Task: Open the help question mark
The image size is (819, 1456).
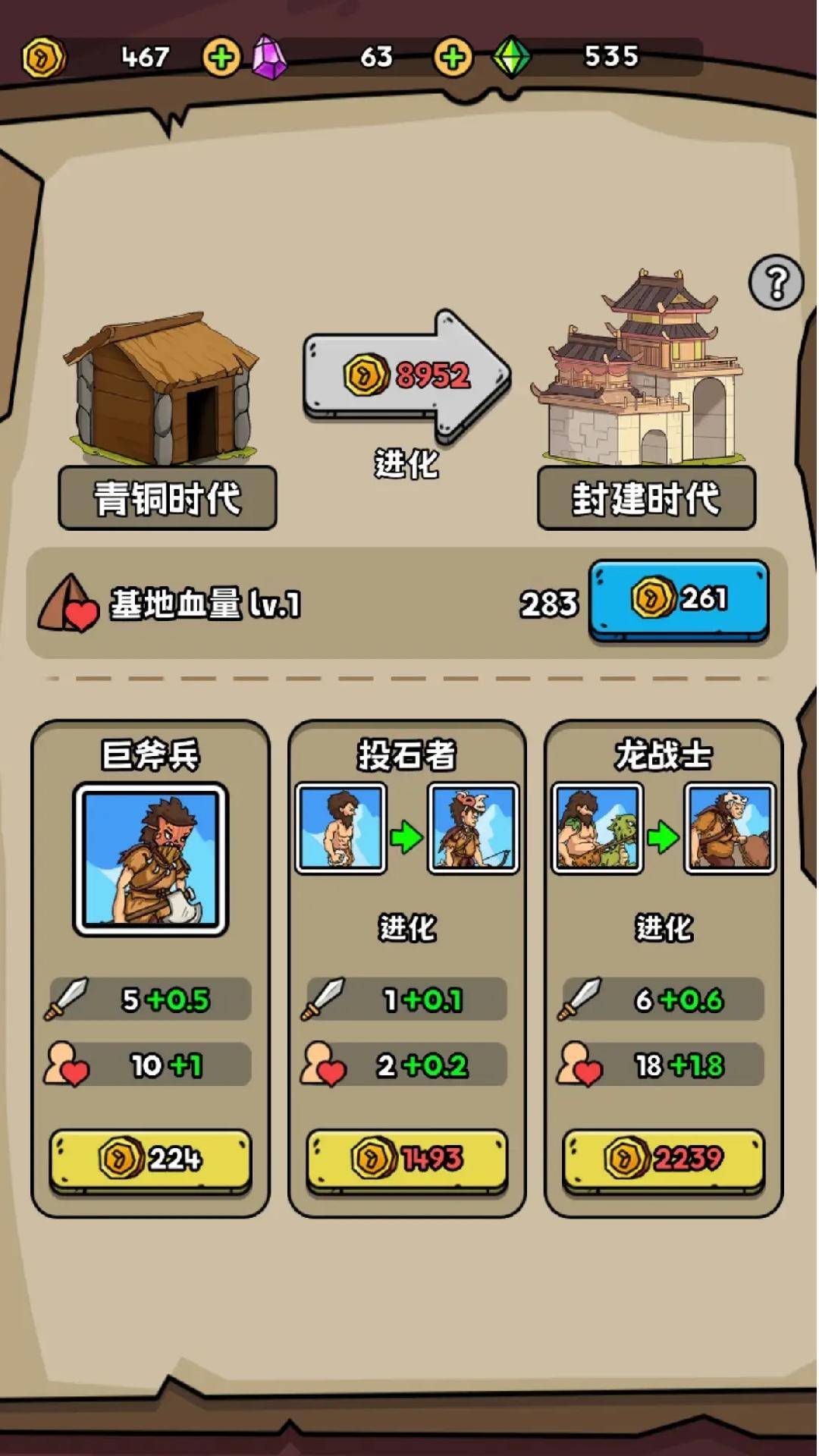Action: pyautogui.click(x=775, y=283)
